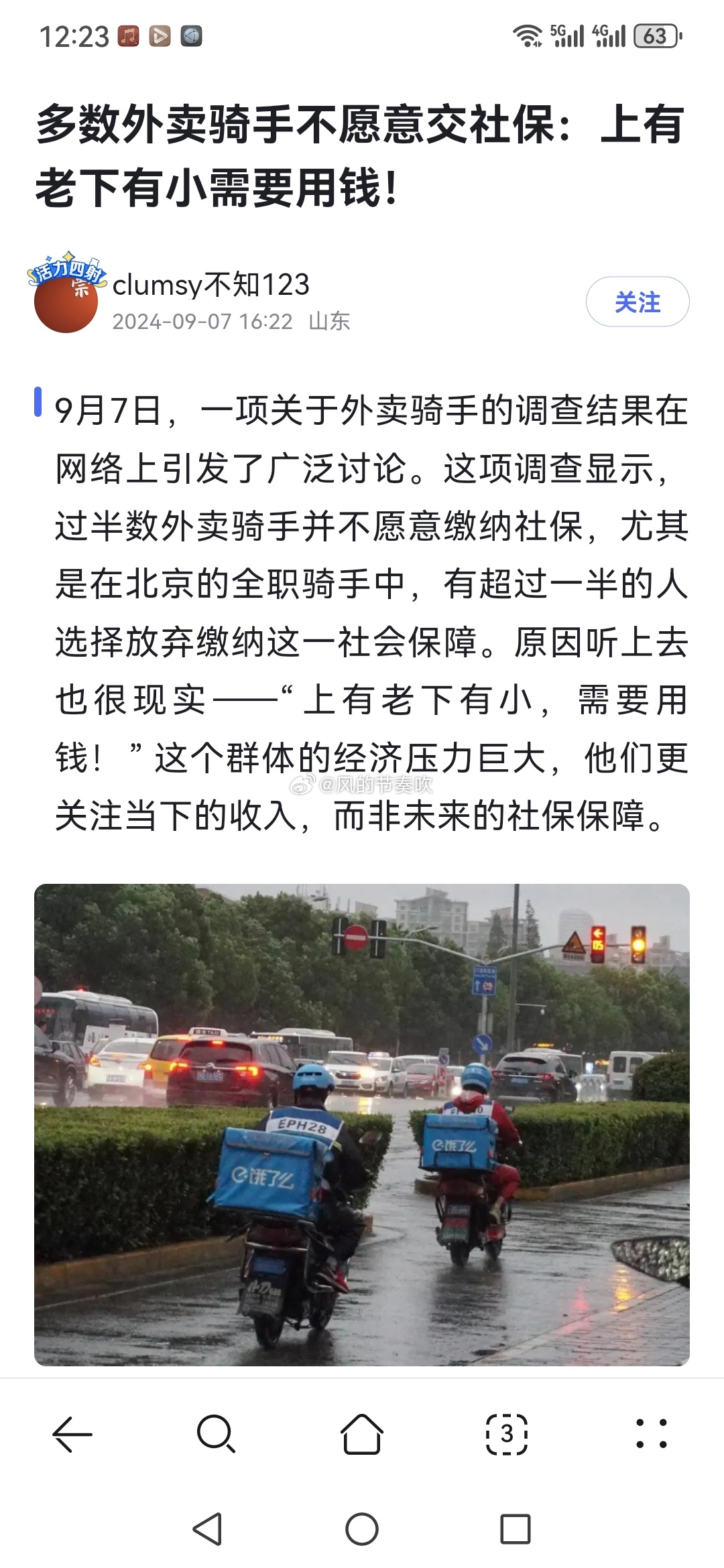Follow author clumsy不知123 via 关注 button

pos(638,302)
